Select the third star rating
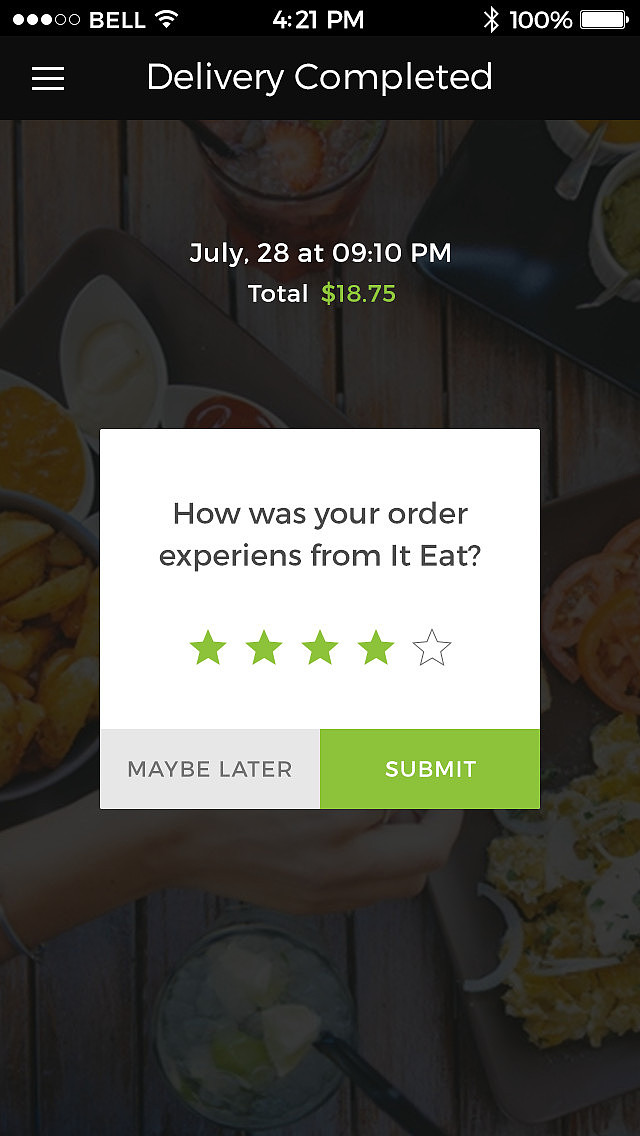640x1136 pixels. tap(320, 648)
